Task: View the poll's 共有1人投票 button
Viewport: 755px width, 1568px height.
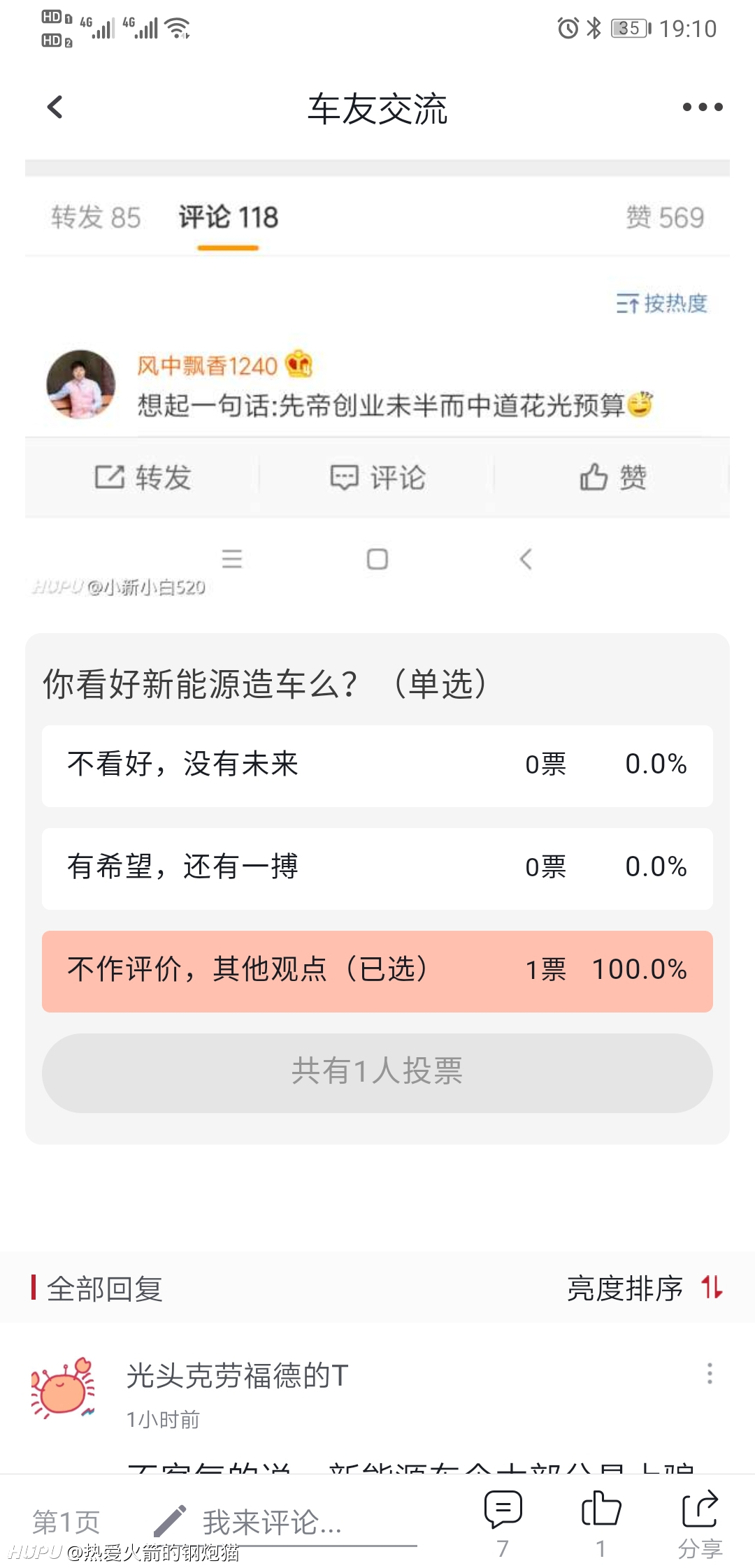Action: pyautogui.click(x=377, y=1073)
